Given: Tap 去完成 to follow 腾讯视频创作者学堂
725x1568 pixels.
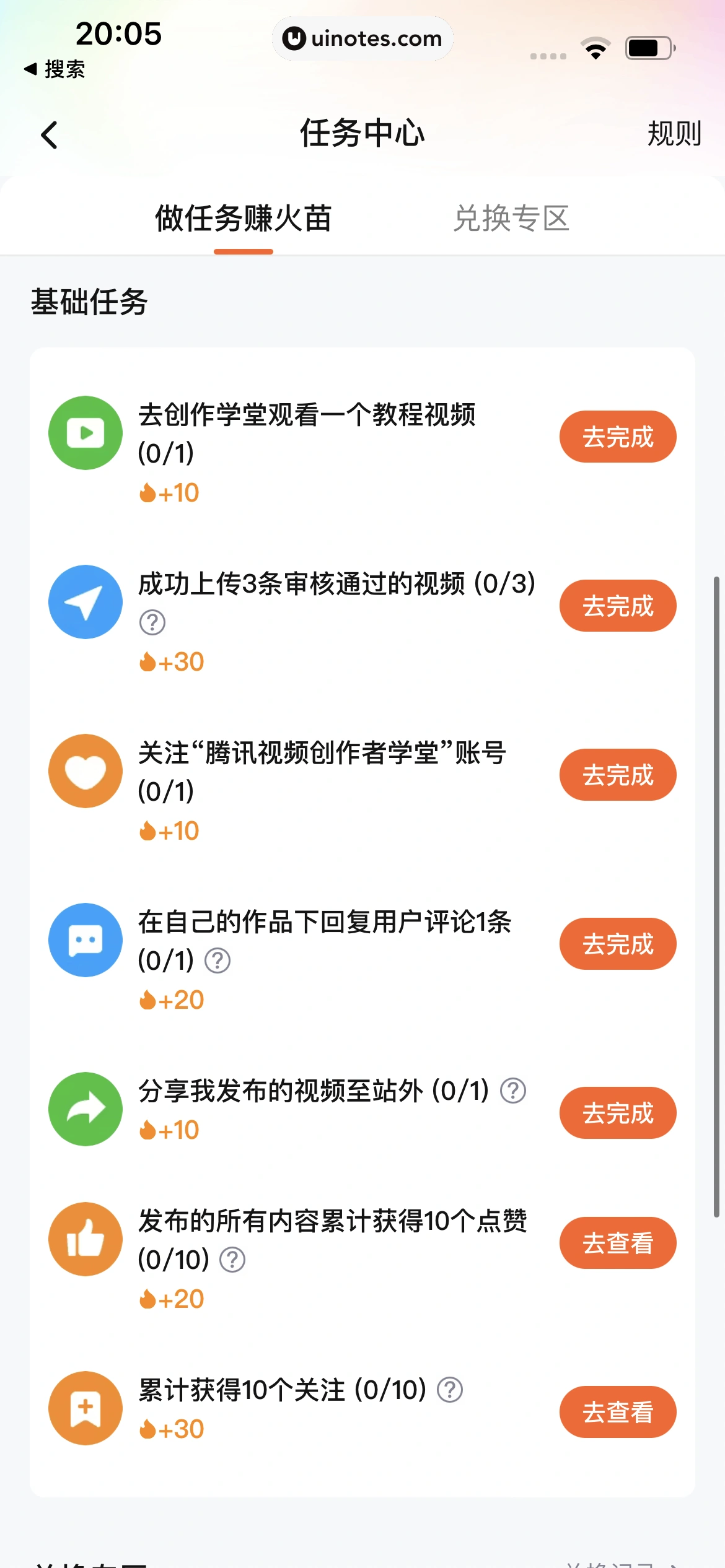Looking at the screenshot, I should click(617, 775).
